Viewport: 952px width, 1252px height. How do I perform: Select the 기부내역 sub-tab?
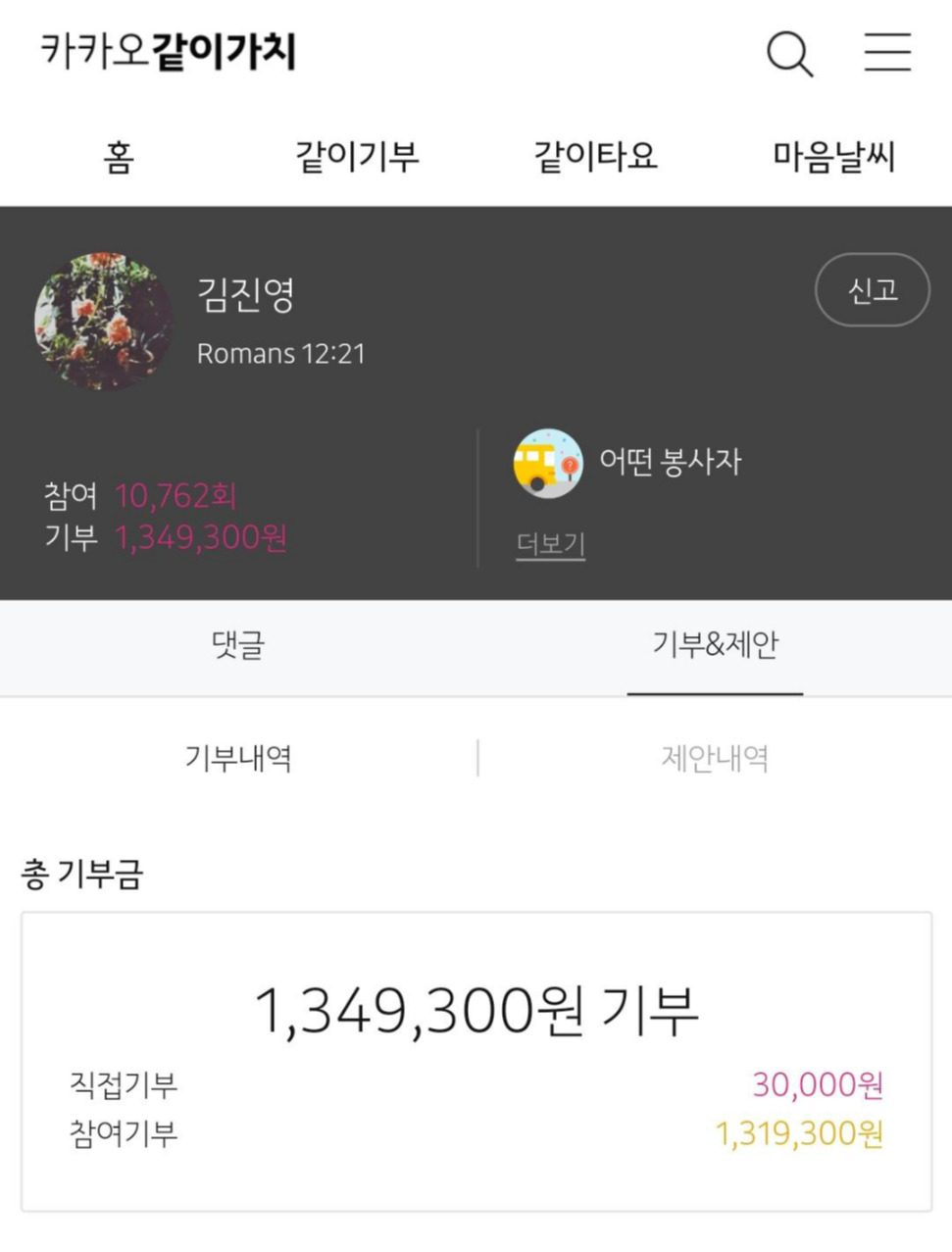point(238,757)
